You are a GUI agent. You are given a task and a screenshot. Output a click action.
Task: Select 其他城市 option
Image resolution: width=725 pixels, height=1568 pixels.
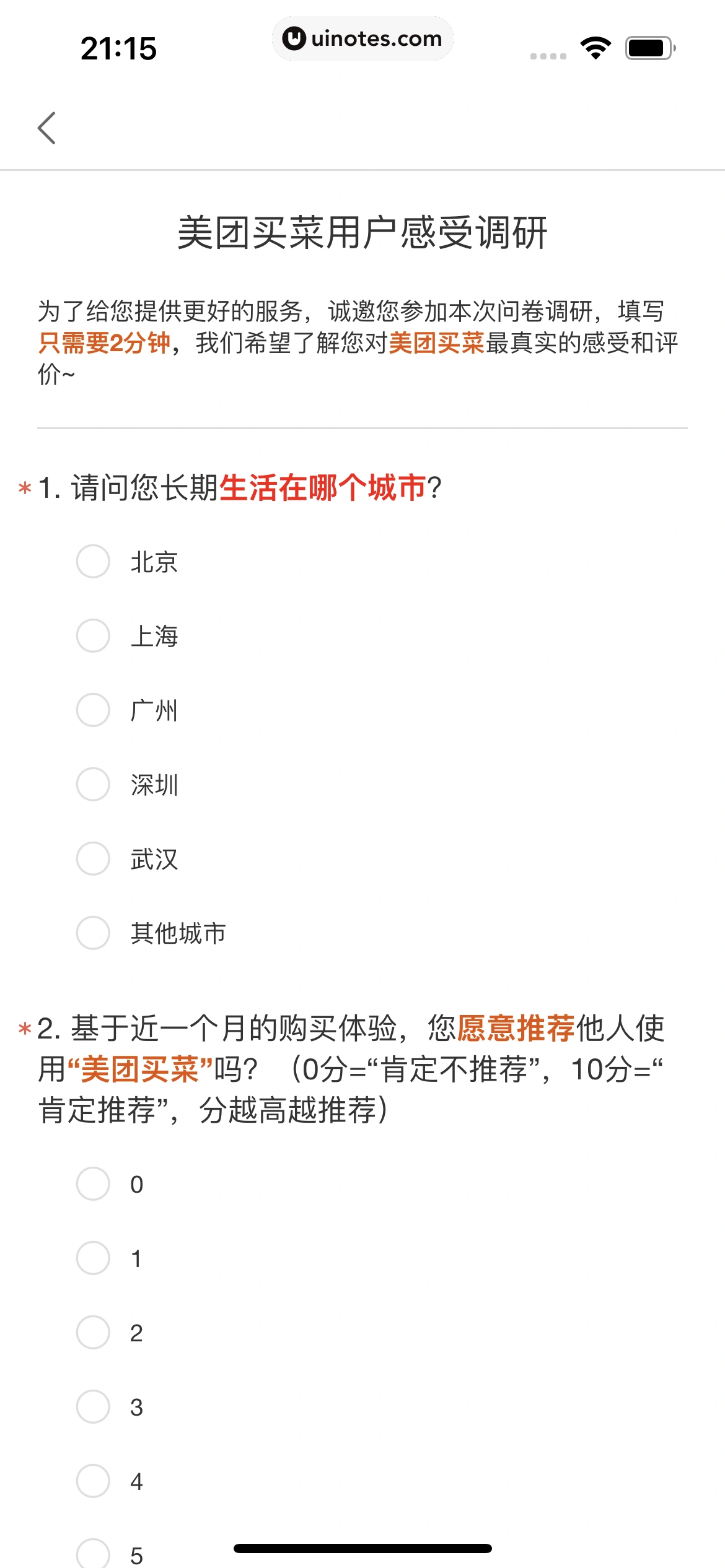[x=93, y=933]
